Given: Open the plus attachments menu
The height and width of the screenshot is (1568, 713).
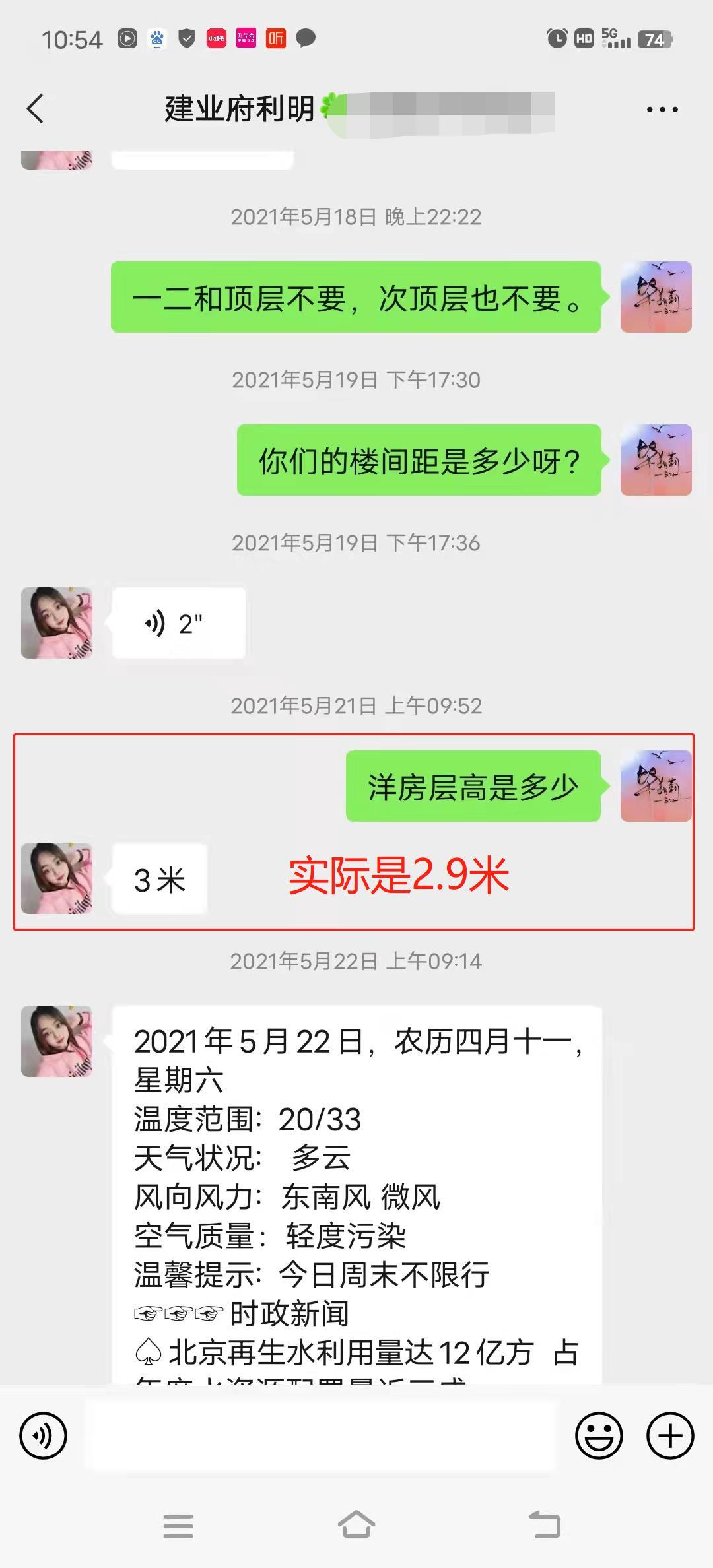Looking at the screenshot, I should click(670, 1435).
